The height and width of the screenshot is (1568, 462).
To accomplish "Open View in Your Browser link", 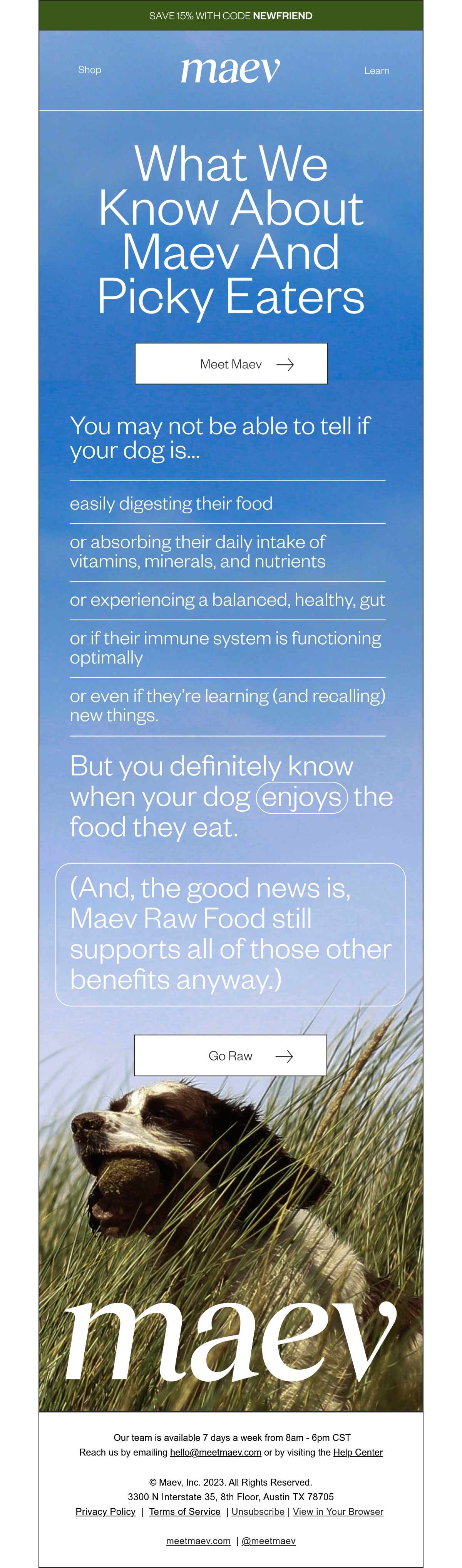I will pos(338,1511).
